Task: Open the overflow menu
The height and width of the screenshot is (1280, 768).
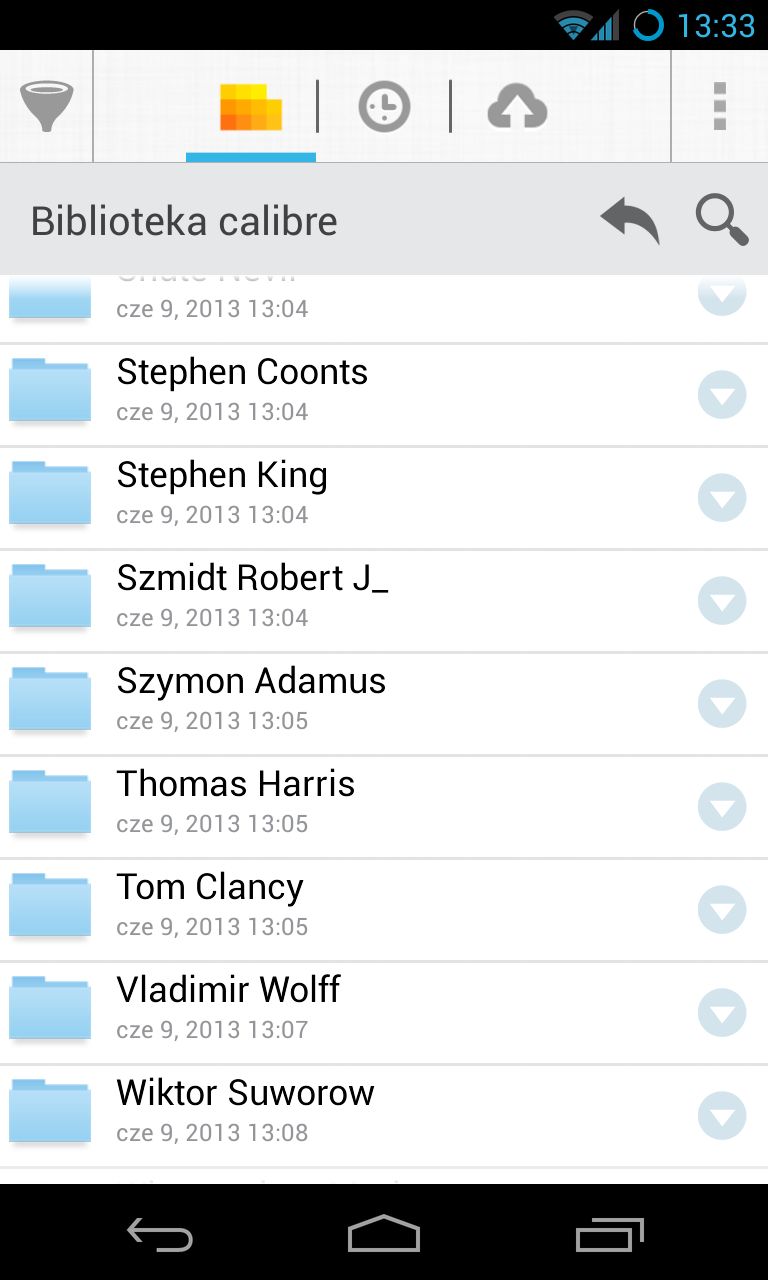Action: click(719, 106)
